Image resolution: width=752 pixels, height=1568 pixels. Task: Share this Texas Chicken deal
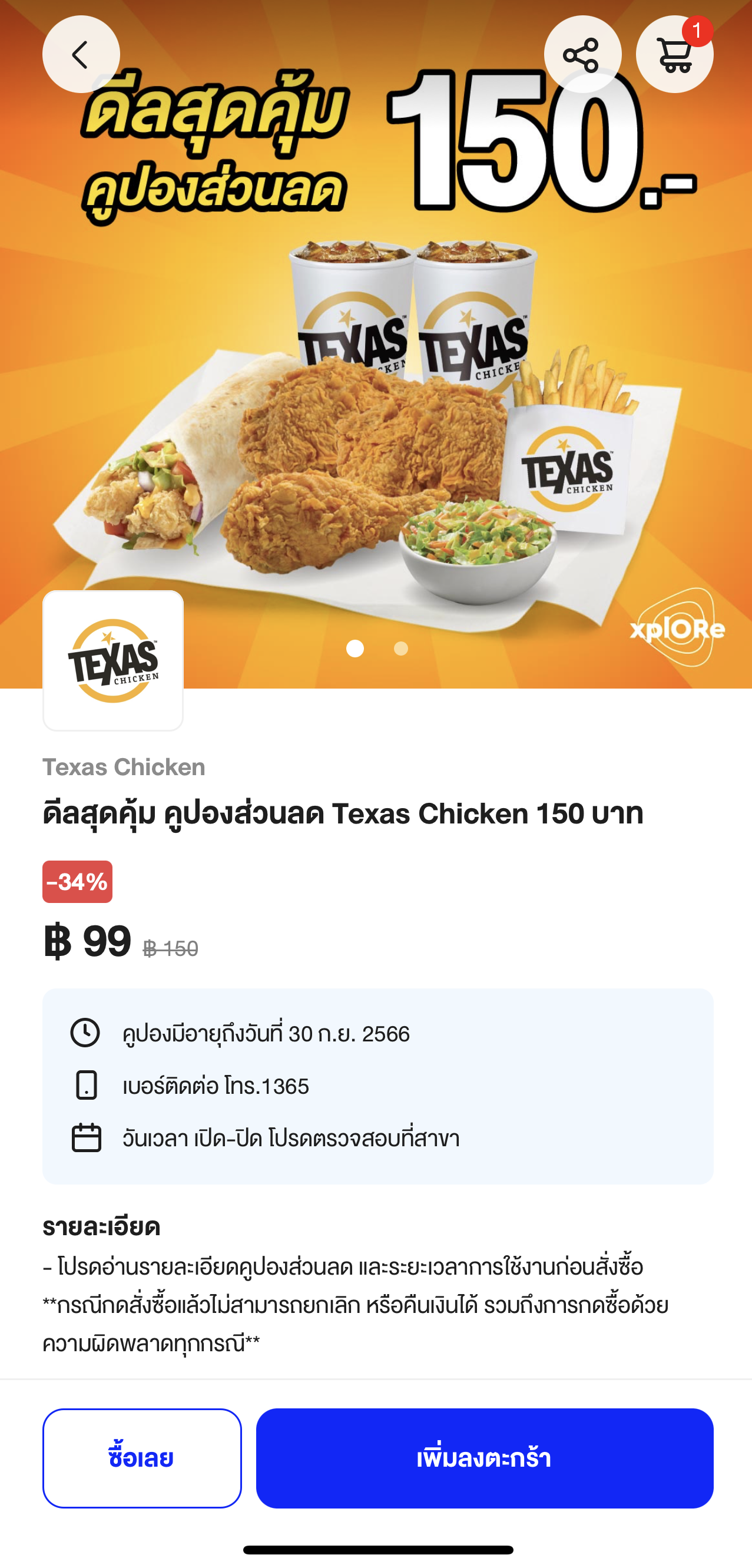coord(582,54)
